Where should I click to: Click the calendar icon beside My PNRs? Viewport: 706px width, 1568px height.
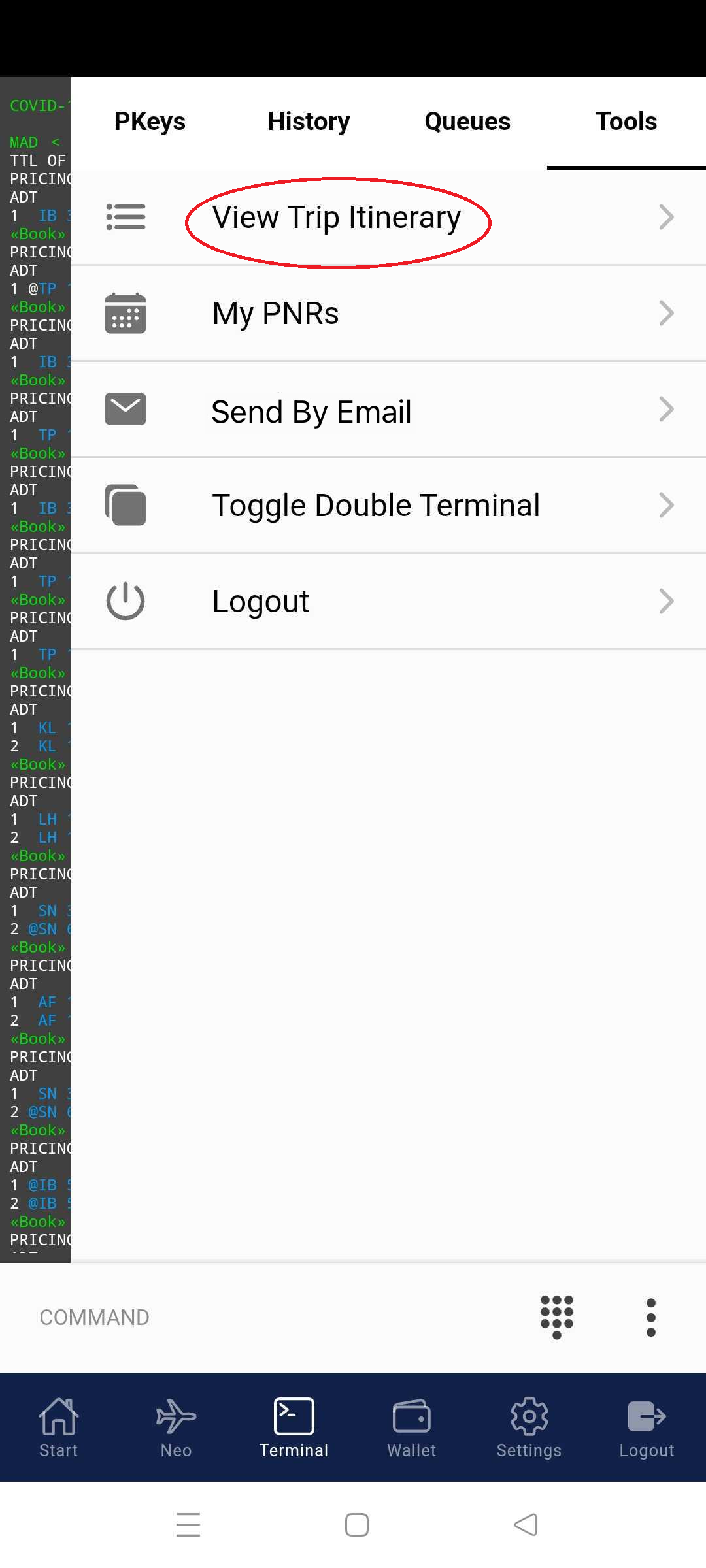[125, 314]
